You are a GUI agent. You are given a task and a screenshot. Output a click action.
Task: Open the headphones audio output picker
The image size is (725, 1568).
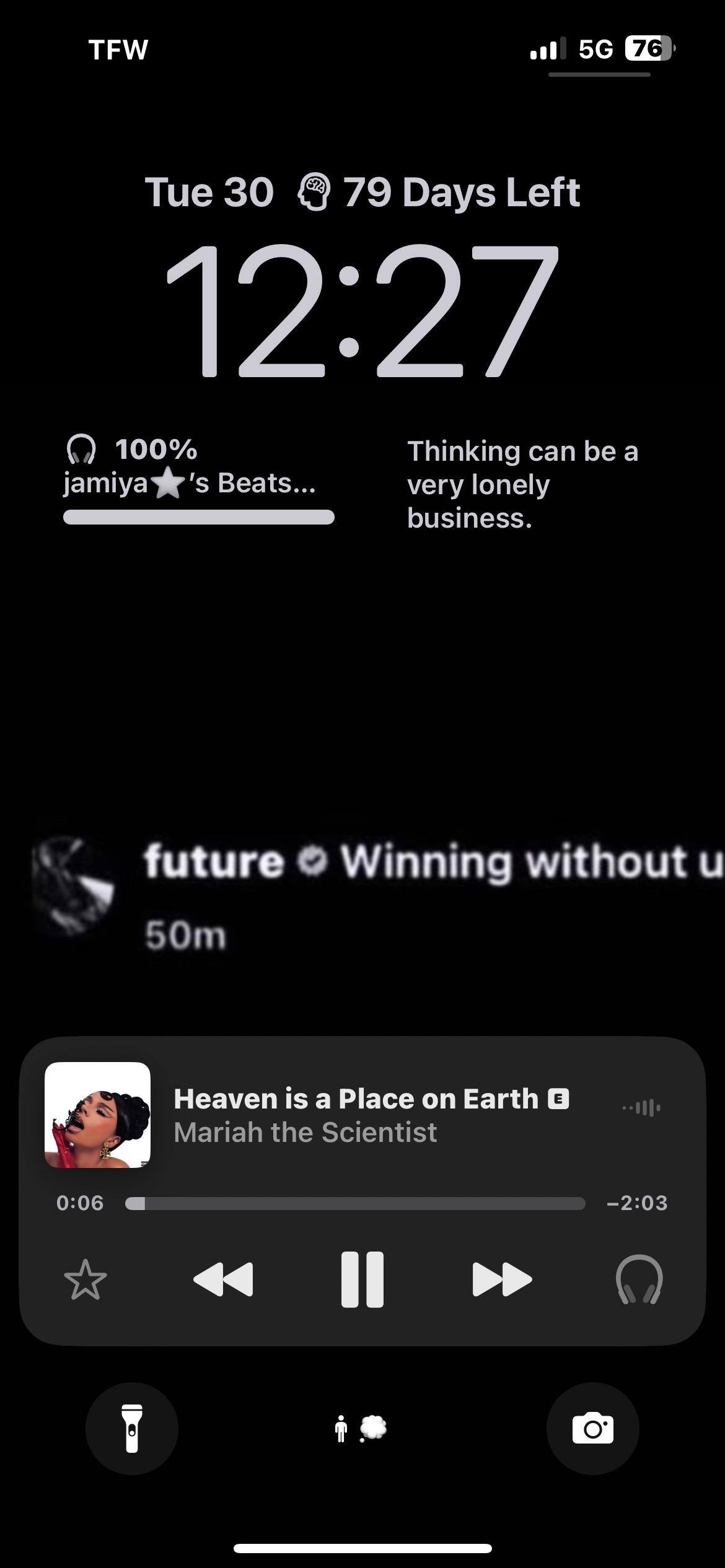pos(639,1279)
